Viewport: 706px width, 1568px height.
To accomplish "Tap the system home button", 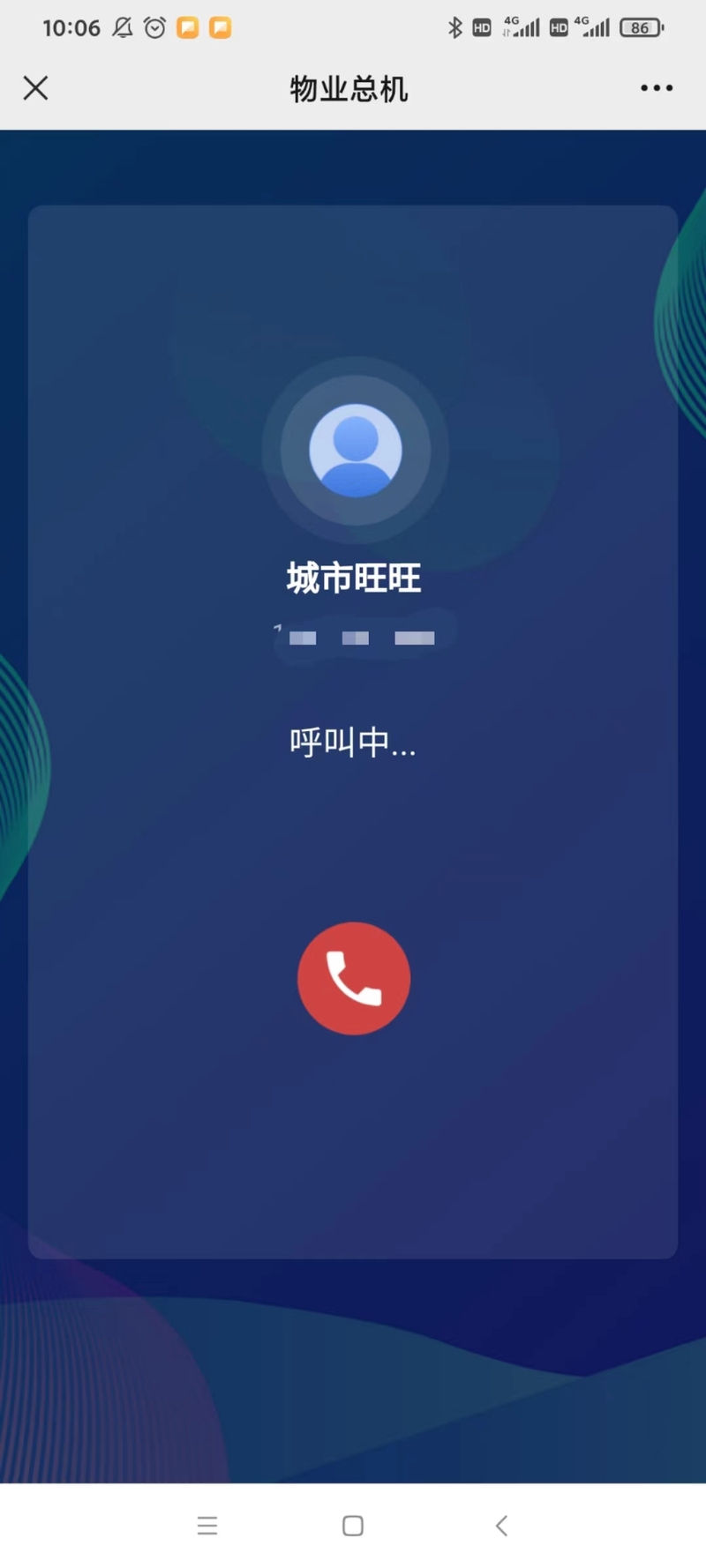I will 353,1526.
